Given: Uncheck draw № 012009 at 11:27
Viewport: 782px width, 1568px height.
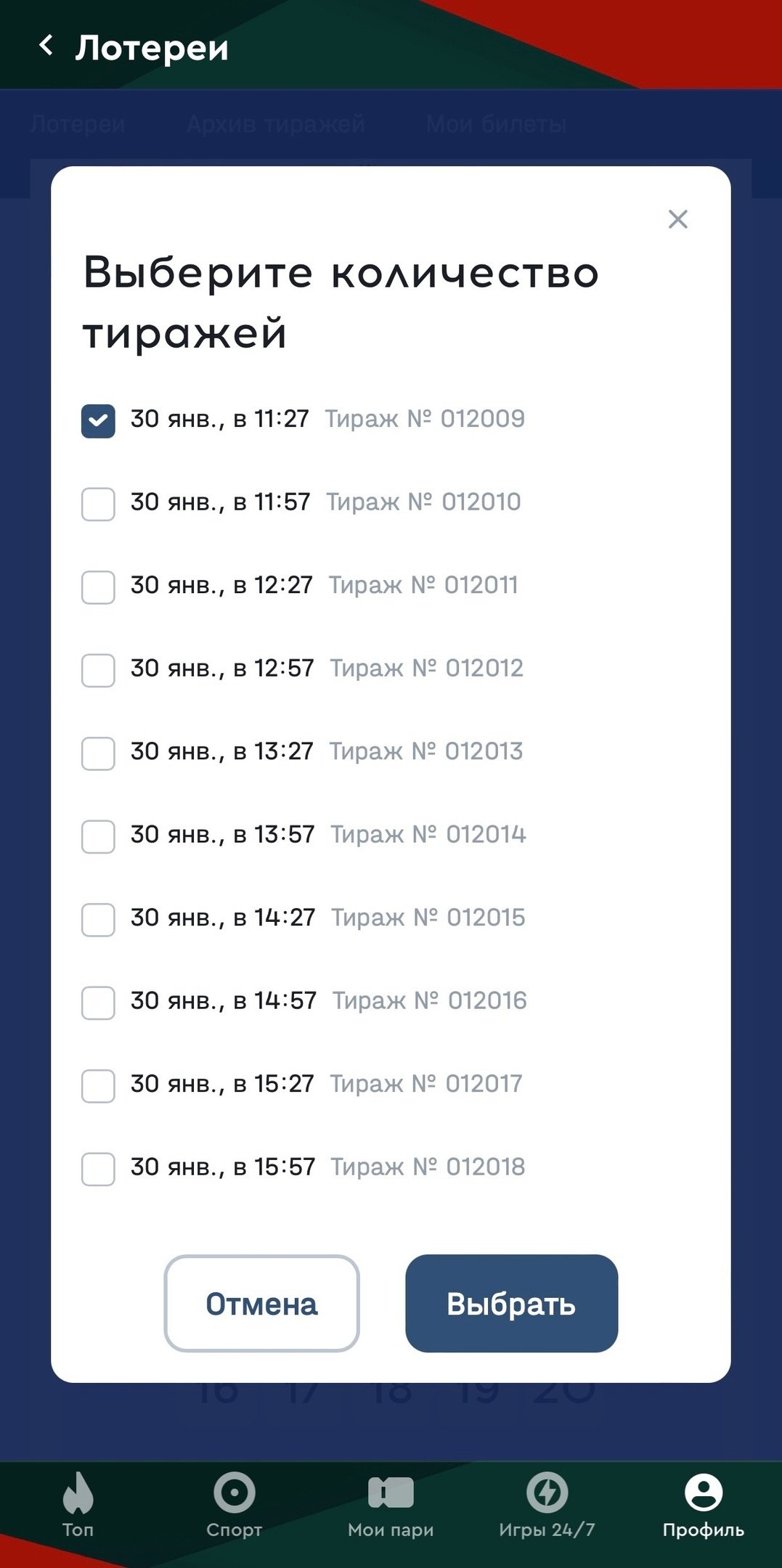Looking at the screenshot, I should pyautogui.click(x=98, y=421).
